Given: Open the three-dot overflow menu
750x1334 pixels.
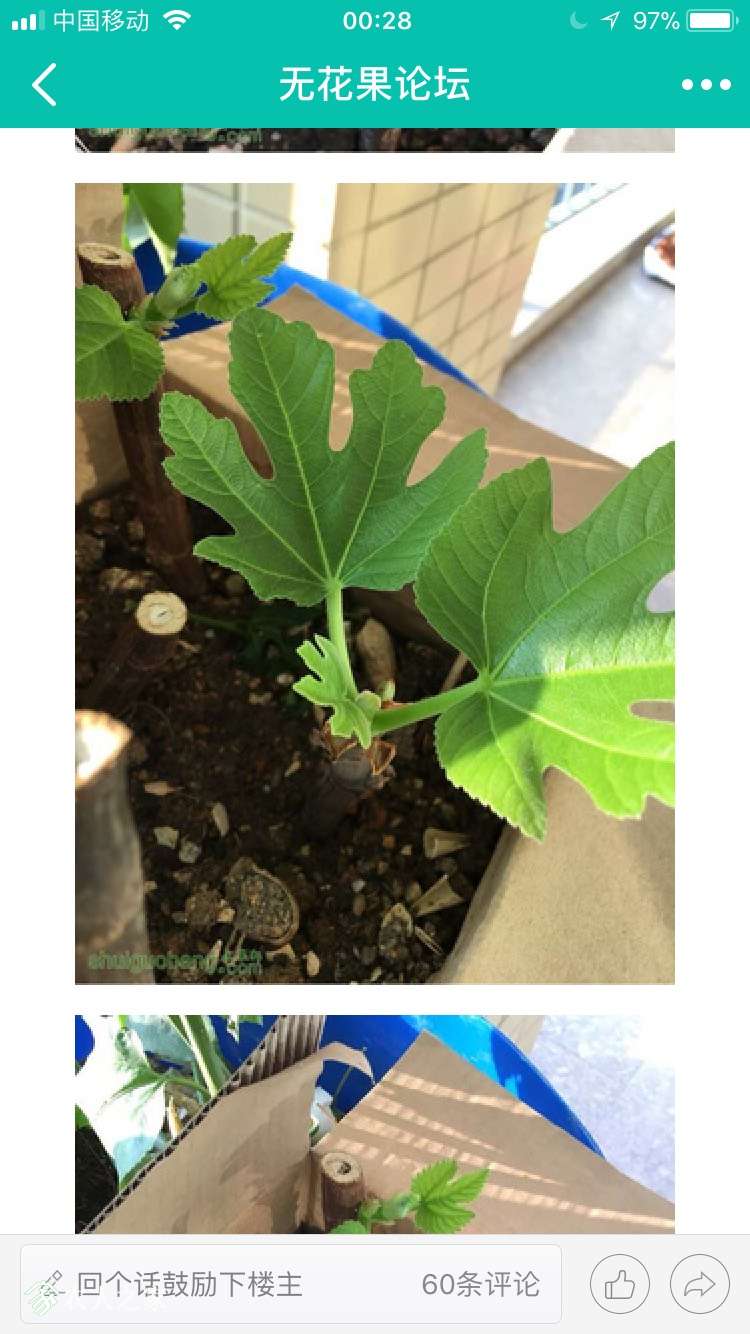Looking at the screenshot, I should tap(706, 85).
